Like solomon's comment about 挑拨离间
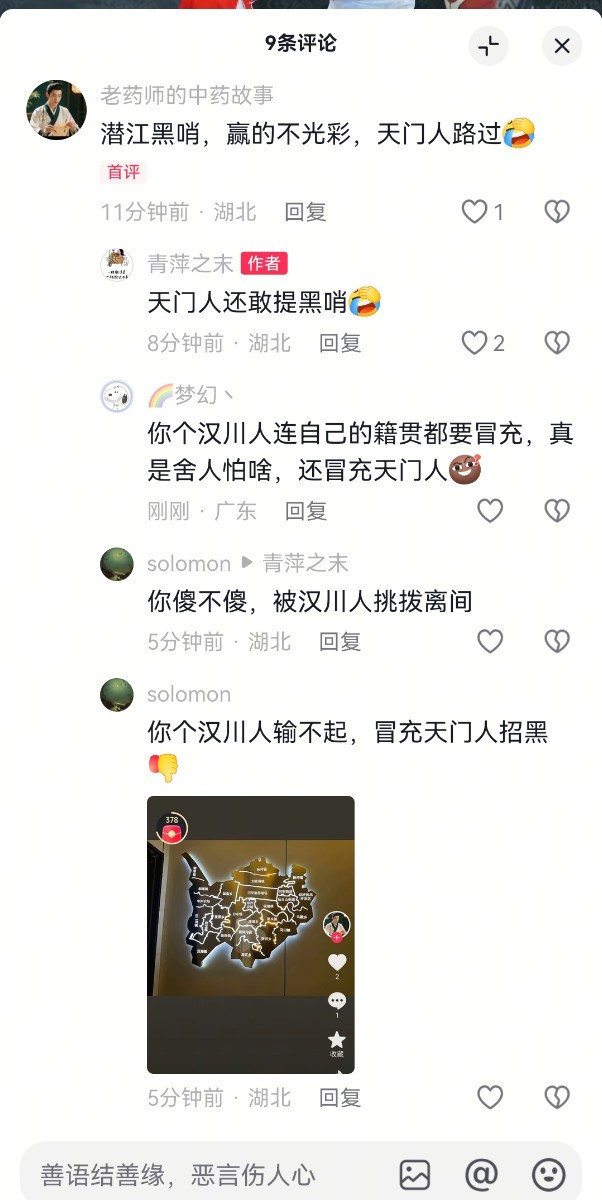The height and width of the screenshot is (1200, 602). (490, 641)
